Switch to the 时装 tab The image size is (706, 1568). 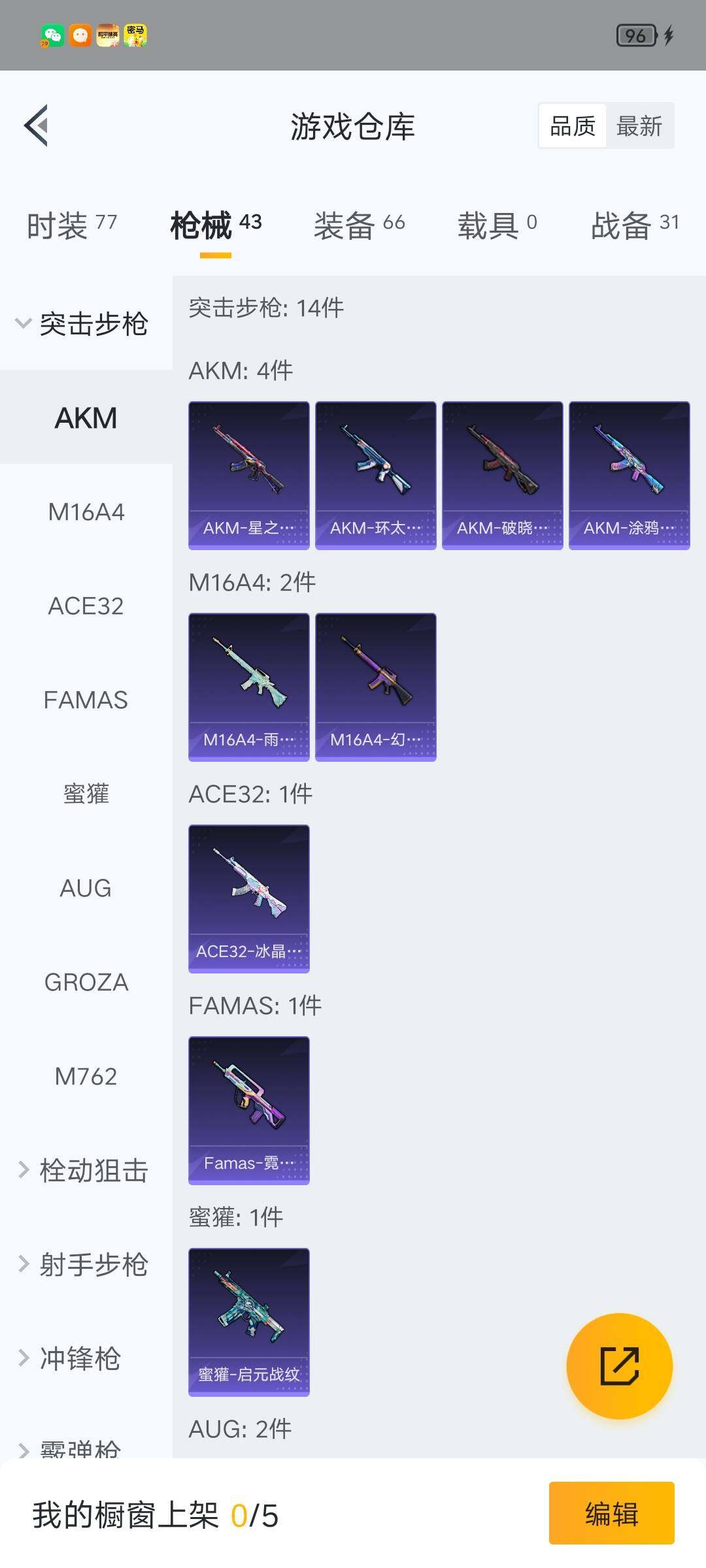click(x=71, y=225)
